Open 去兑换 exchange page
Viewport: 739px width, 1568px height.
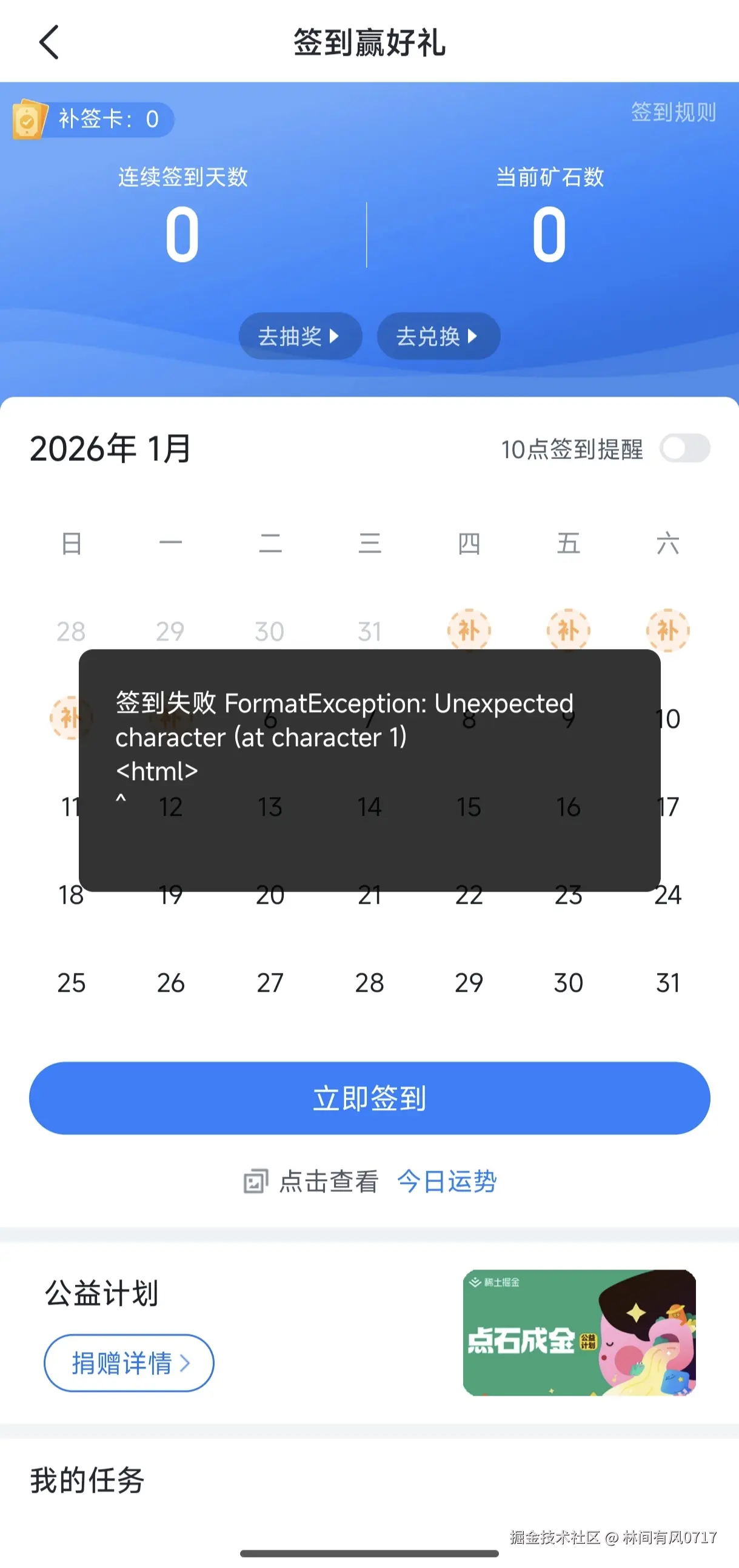click(x=438, y=335)
